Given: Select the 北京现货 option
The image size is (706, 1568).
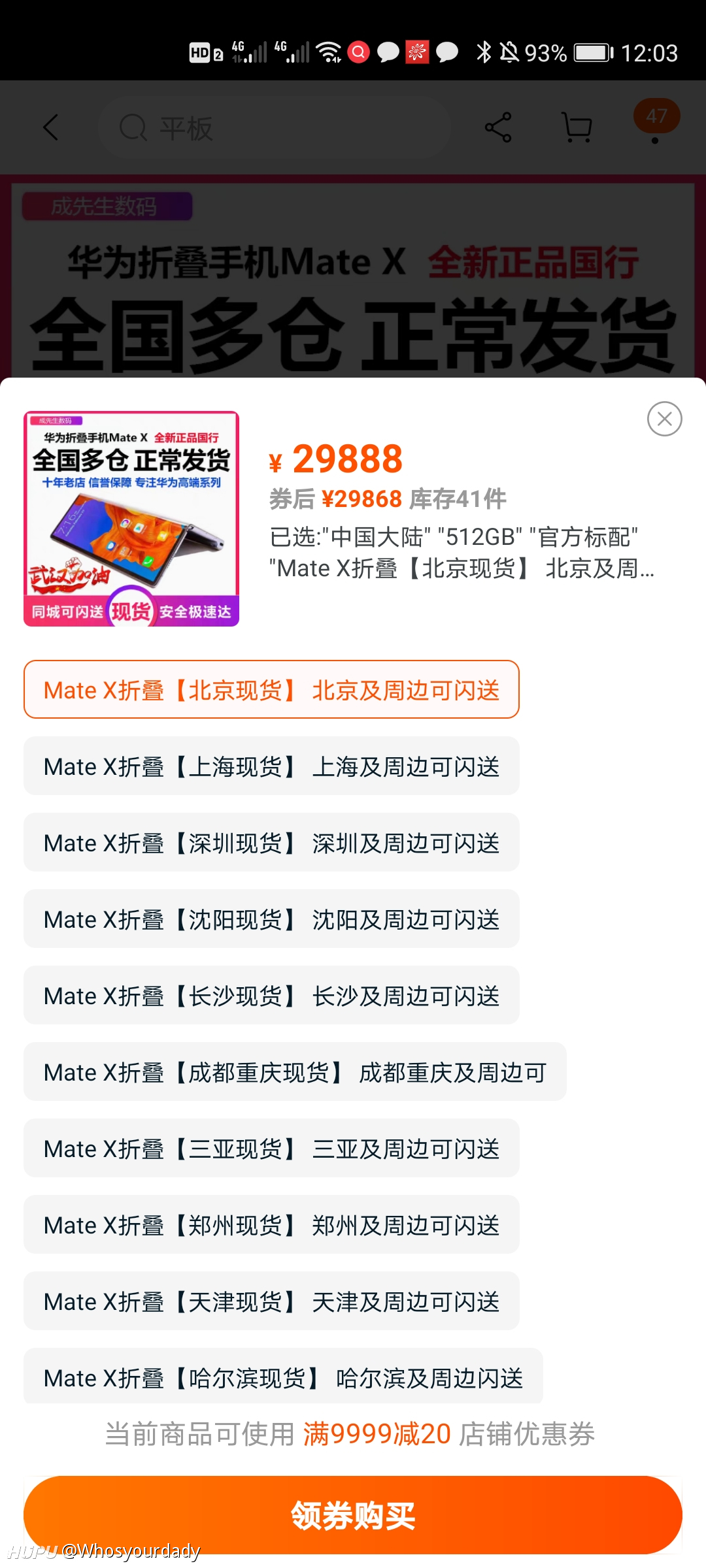Looking at the screenshot, I should 271,689.
